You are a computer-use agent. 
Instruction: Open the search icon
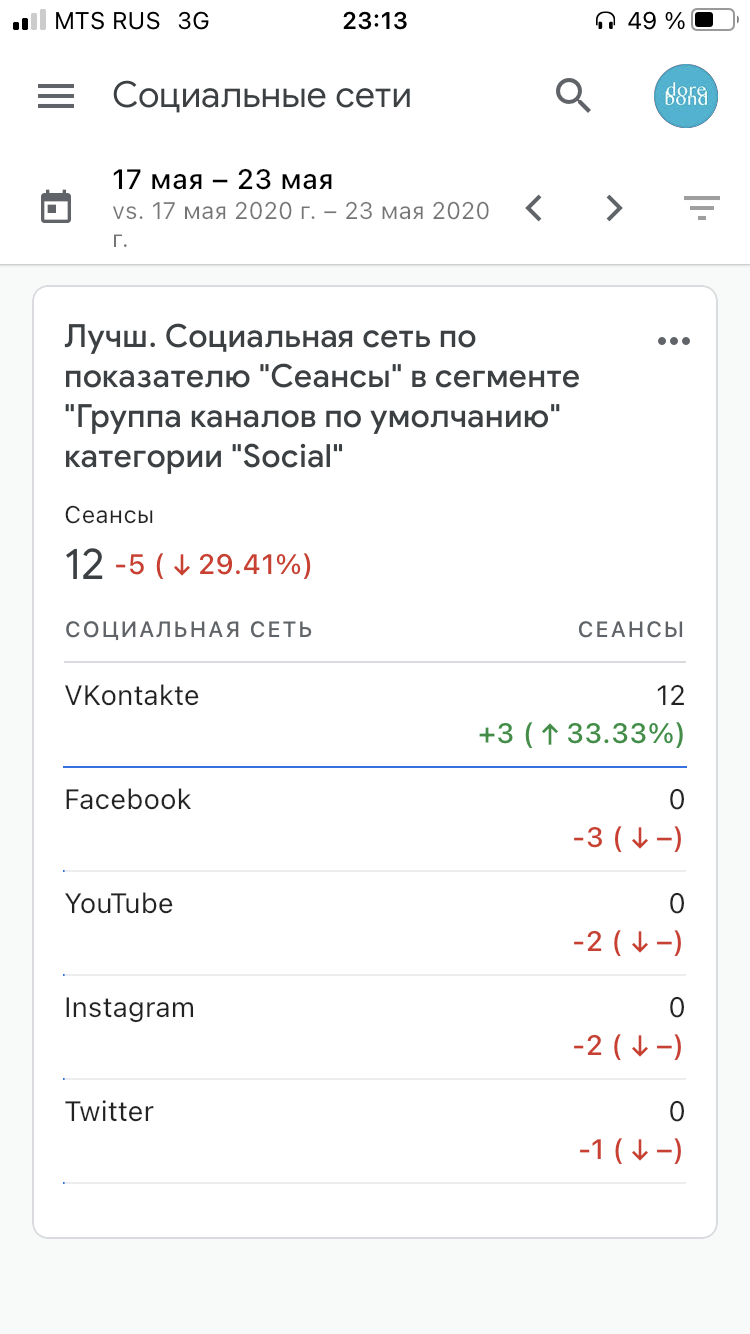click(573, 96)
